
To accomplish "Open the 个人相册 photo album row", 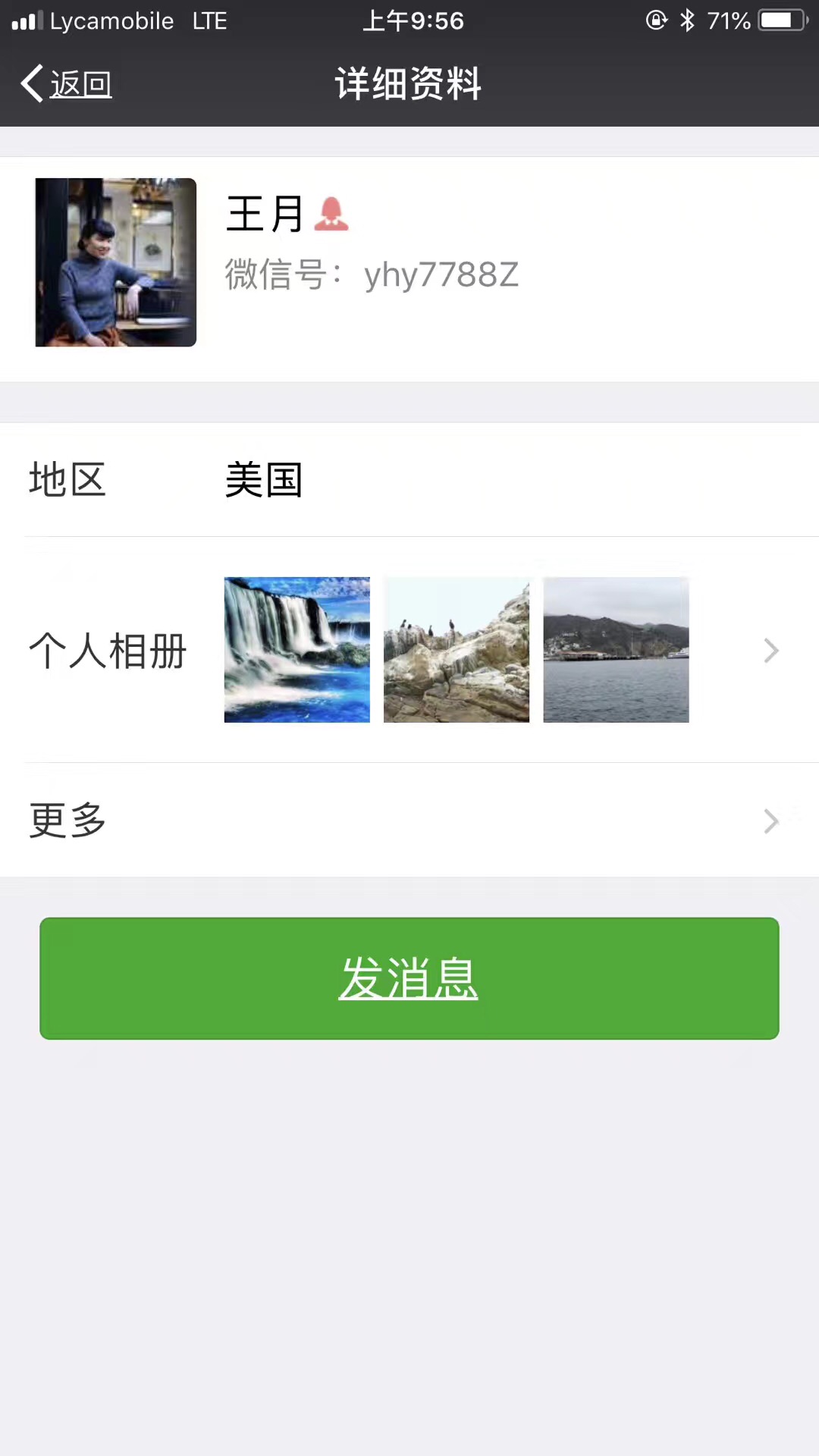I will tap(409, 650).
